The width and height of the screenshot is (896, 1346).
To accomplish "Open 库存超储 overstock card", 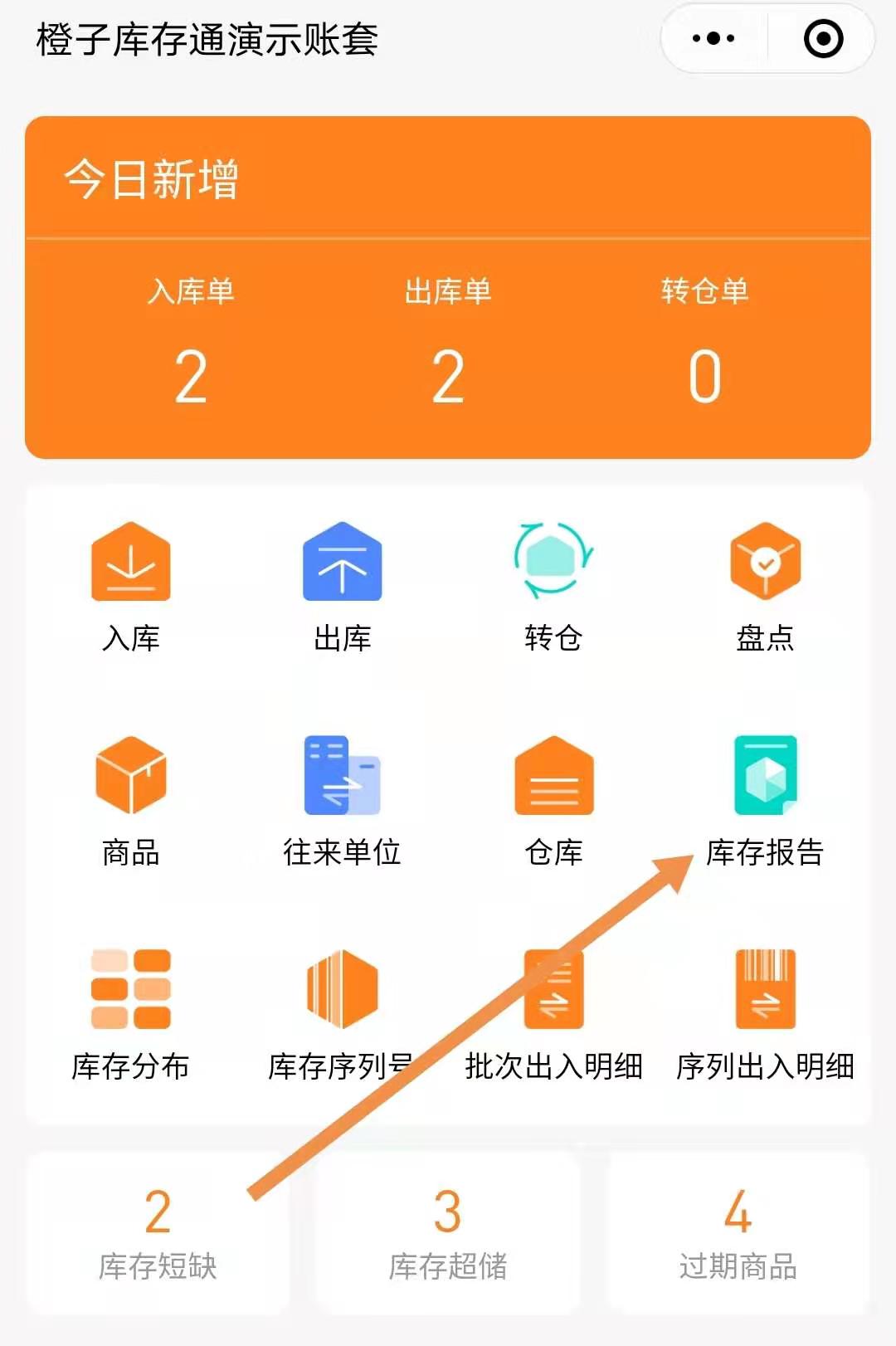I will [x=448, y=1232].
